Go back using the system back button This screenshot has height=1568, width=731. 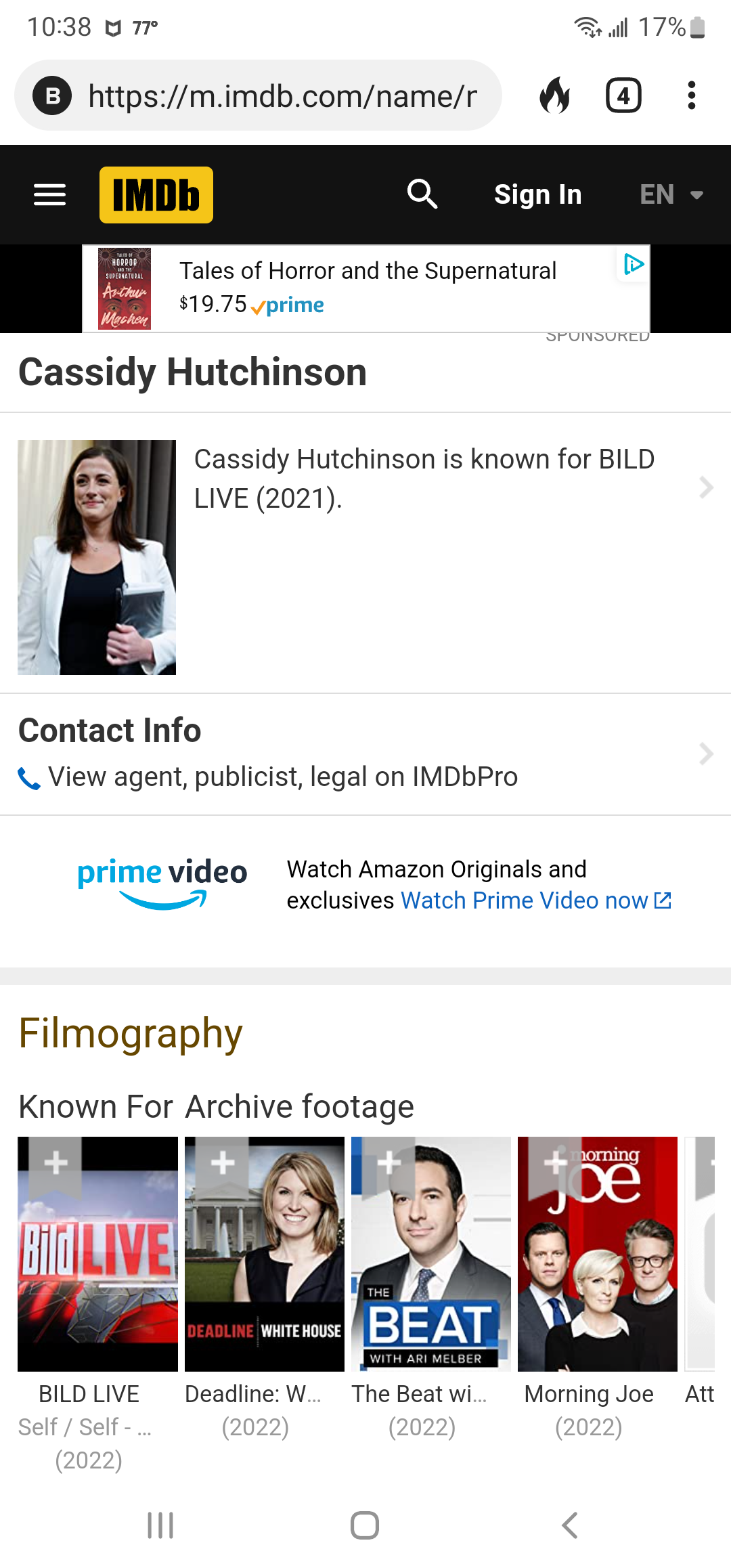570,1525
